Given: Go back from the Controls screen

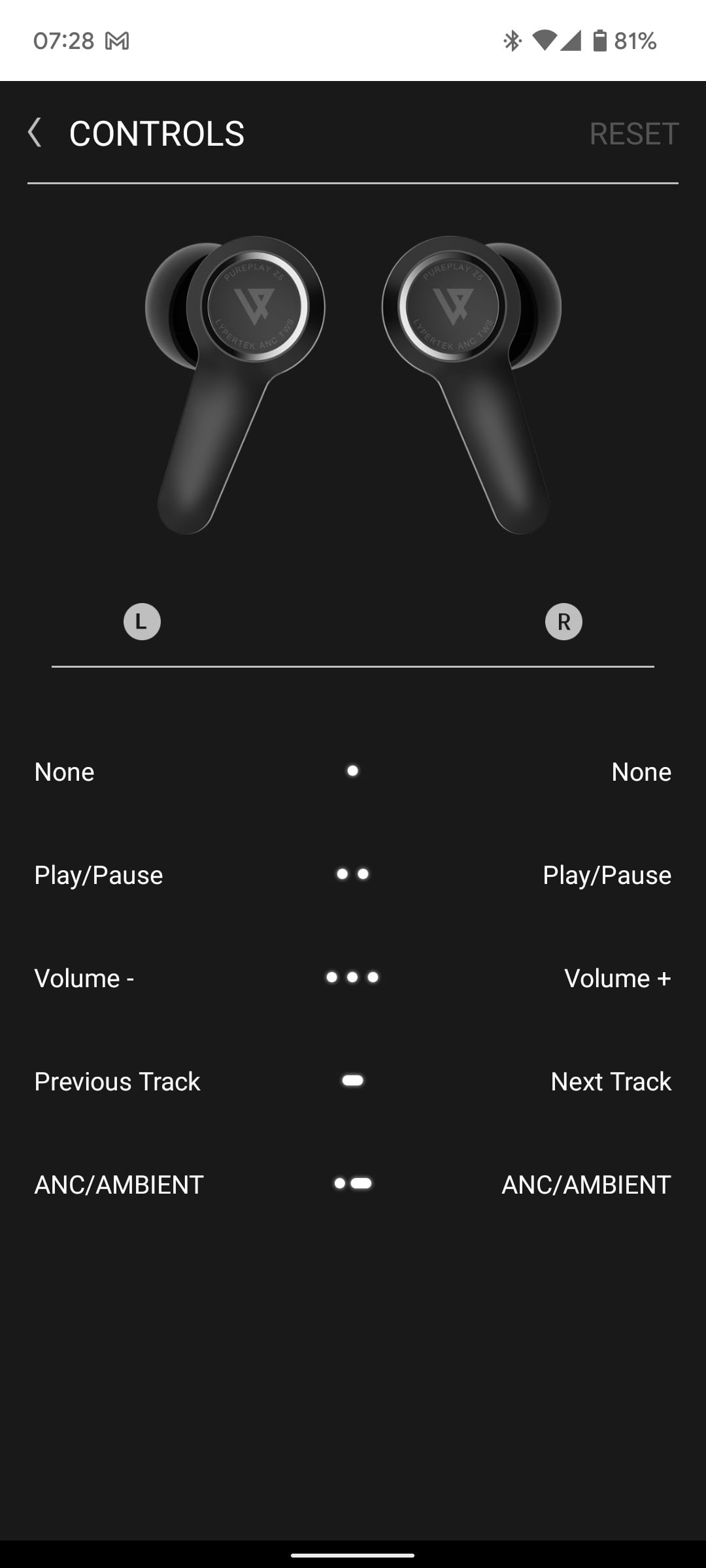Looking at the screenshot, I should pos(35,133).
